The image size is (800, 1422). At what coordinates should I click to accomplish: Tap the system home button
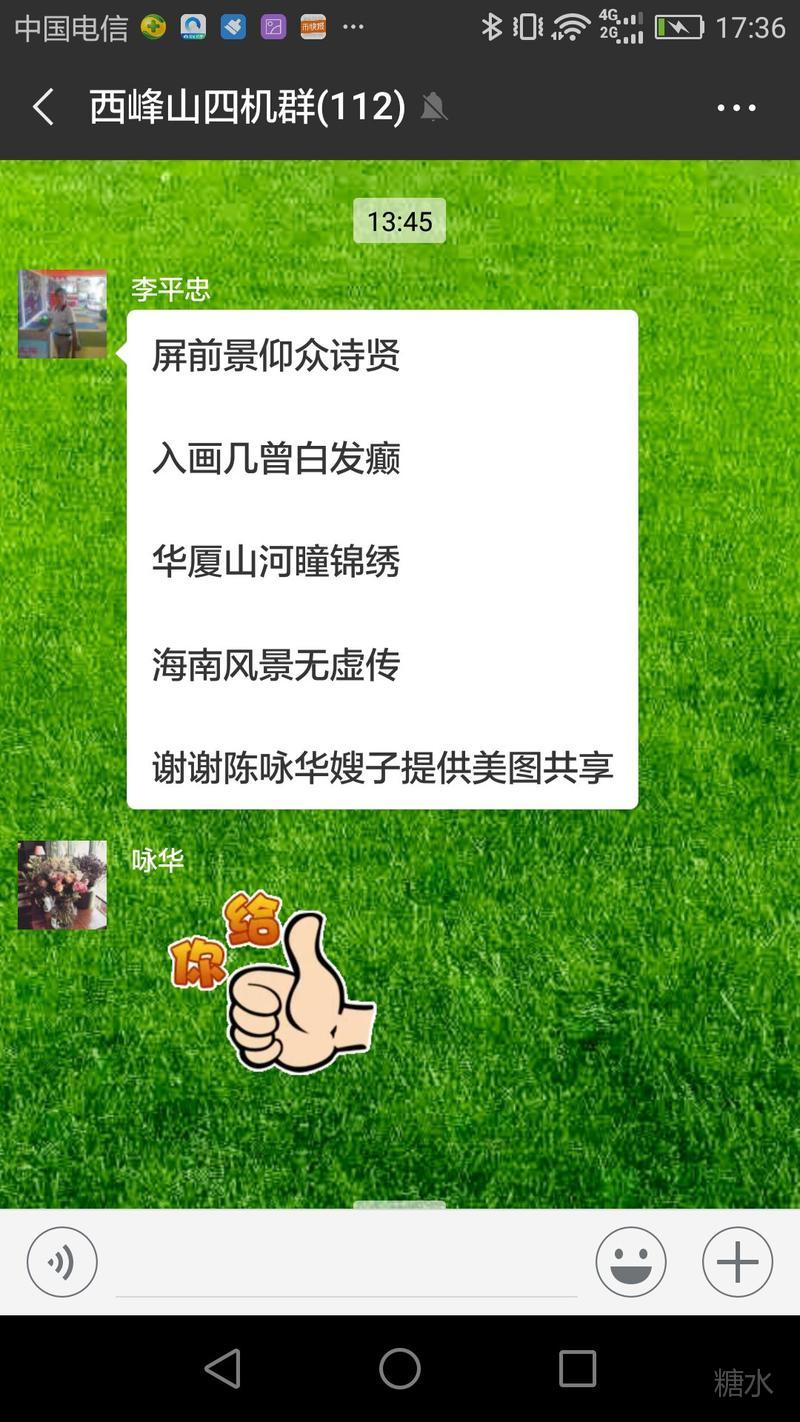[x=400, y=1368]
